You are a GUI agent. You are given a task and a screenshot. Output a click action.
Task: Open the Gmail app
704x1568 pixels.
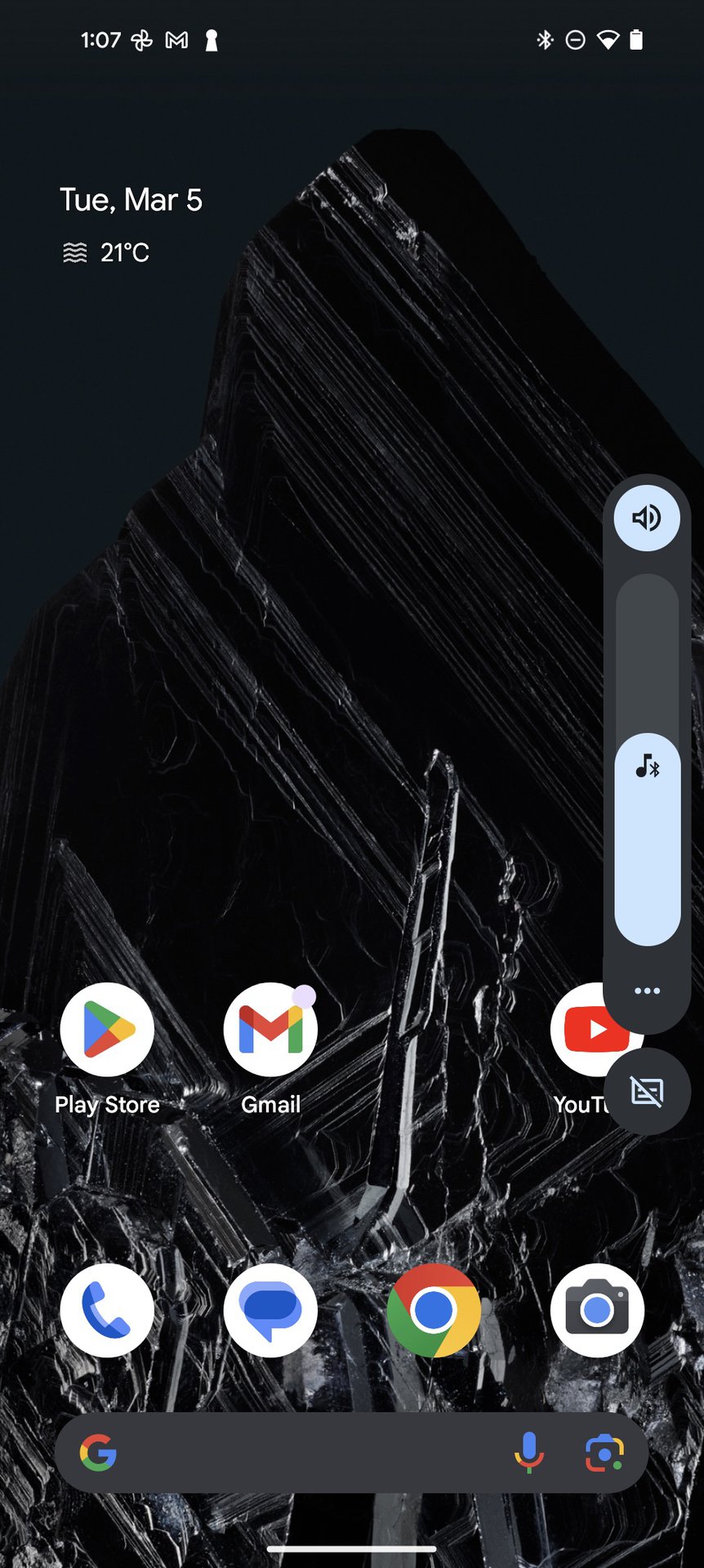click(x=270, y=1029)
